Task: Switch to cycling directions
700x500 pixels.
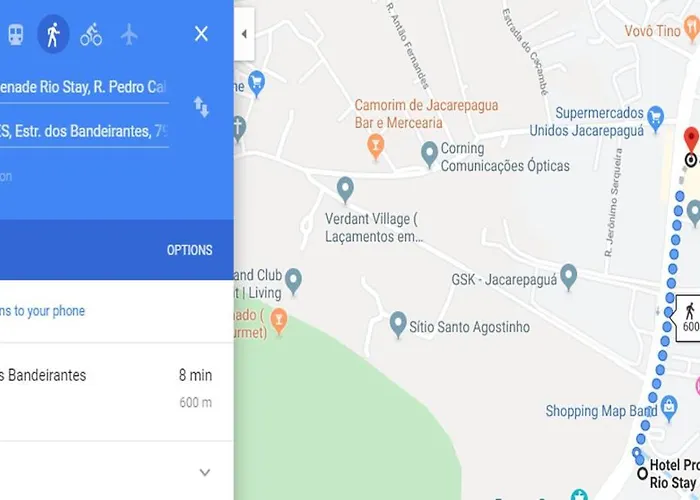Action: point(91,35)
